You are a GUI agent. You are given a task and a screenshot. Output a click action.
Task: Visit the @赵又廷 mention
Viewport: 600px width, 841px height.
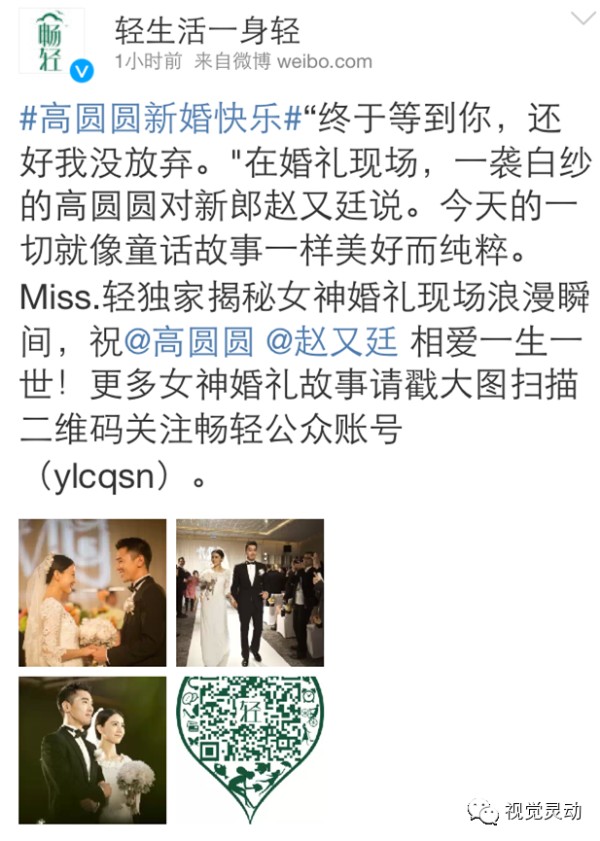332,343
